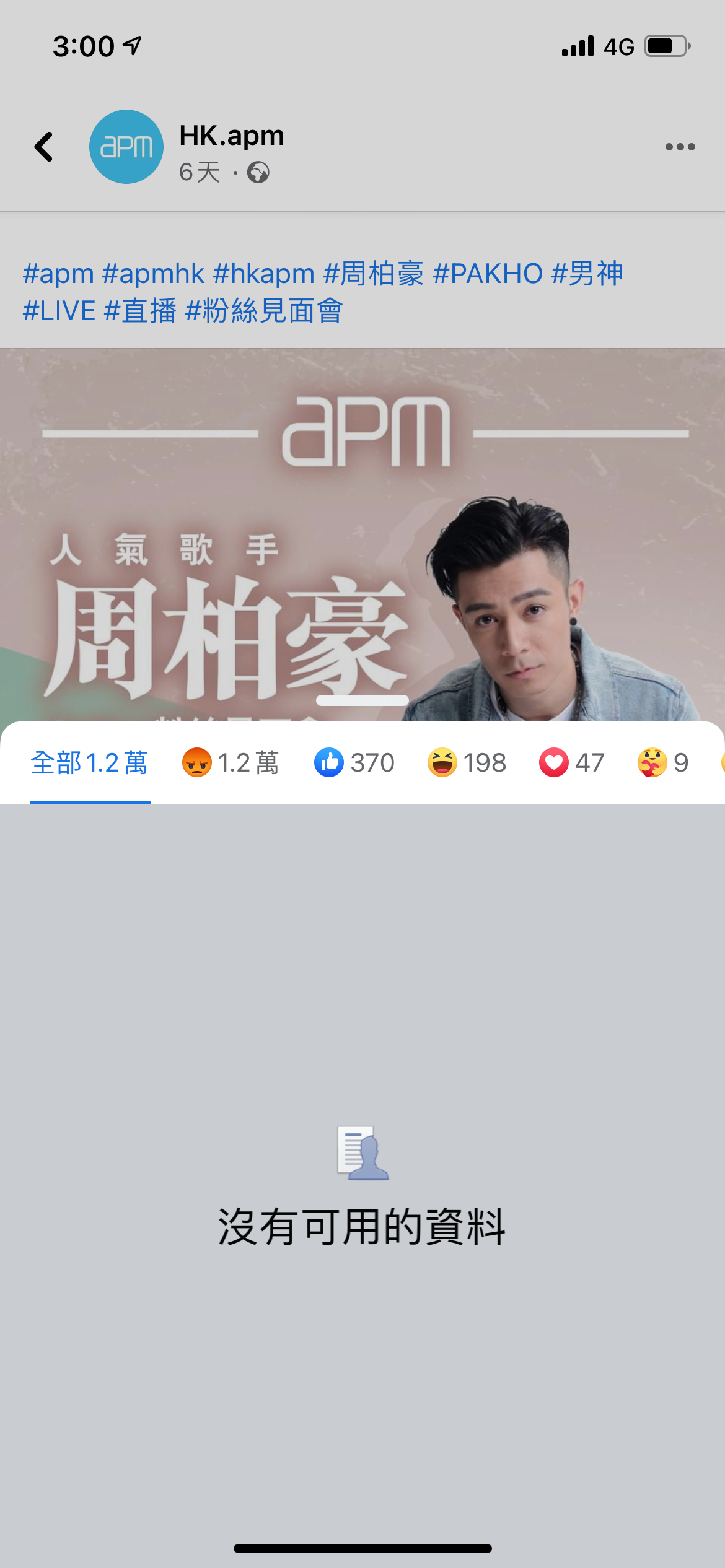Go back with the arrow
The width and height of the screenshot is (725, 1568).
(43, 147)
